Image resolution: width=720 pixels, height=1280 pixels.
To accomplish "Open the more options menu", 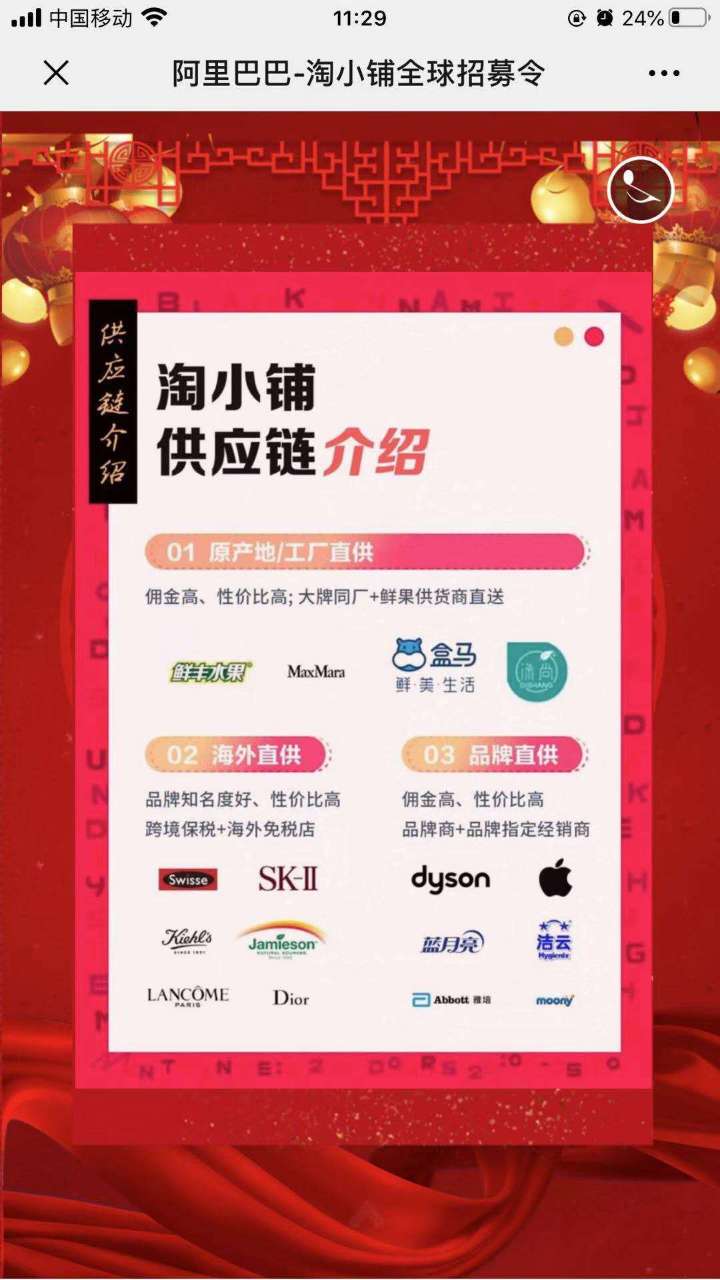I will 664,73.
